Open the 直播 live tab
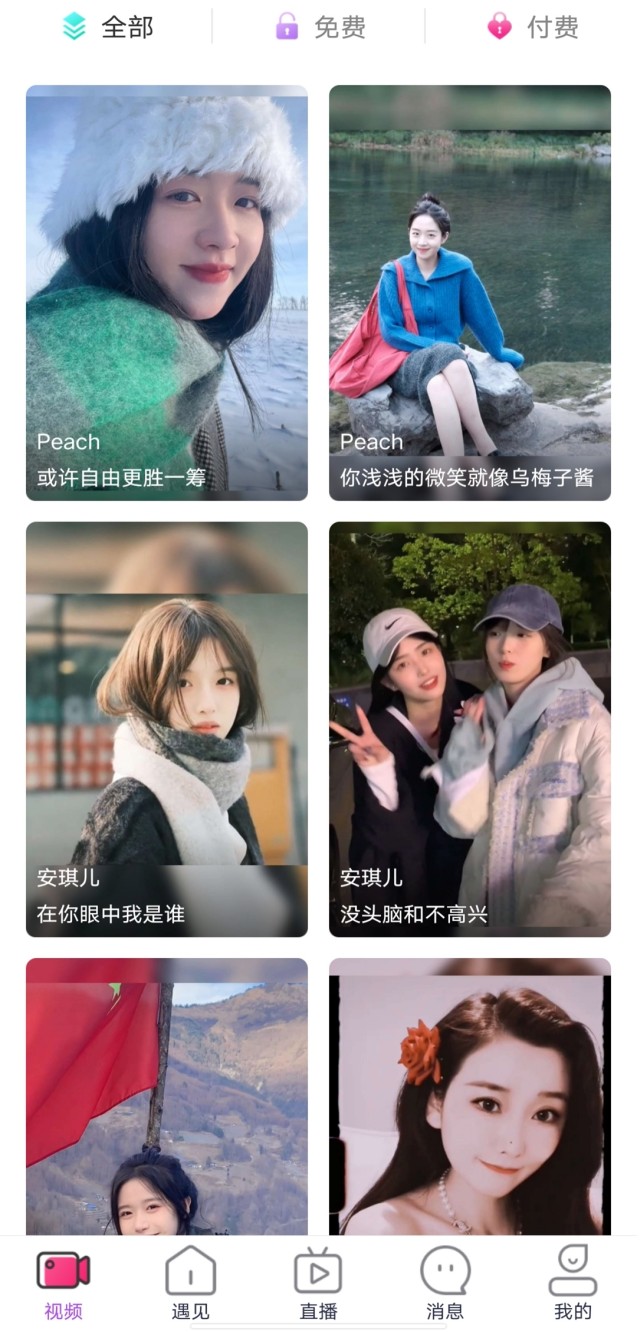This screenshot has width=640, height=1332. [319, 1285]
